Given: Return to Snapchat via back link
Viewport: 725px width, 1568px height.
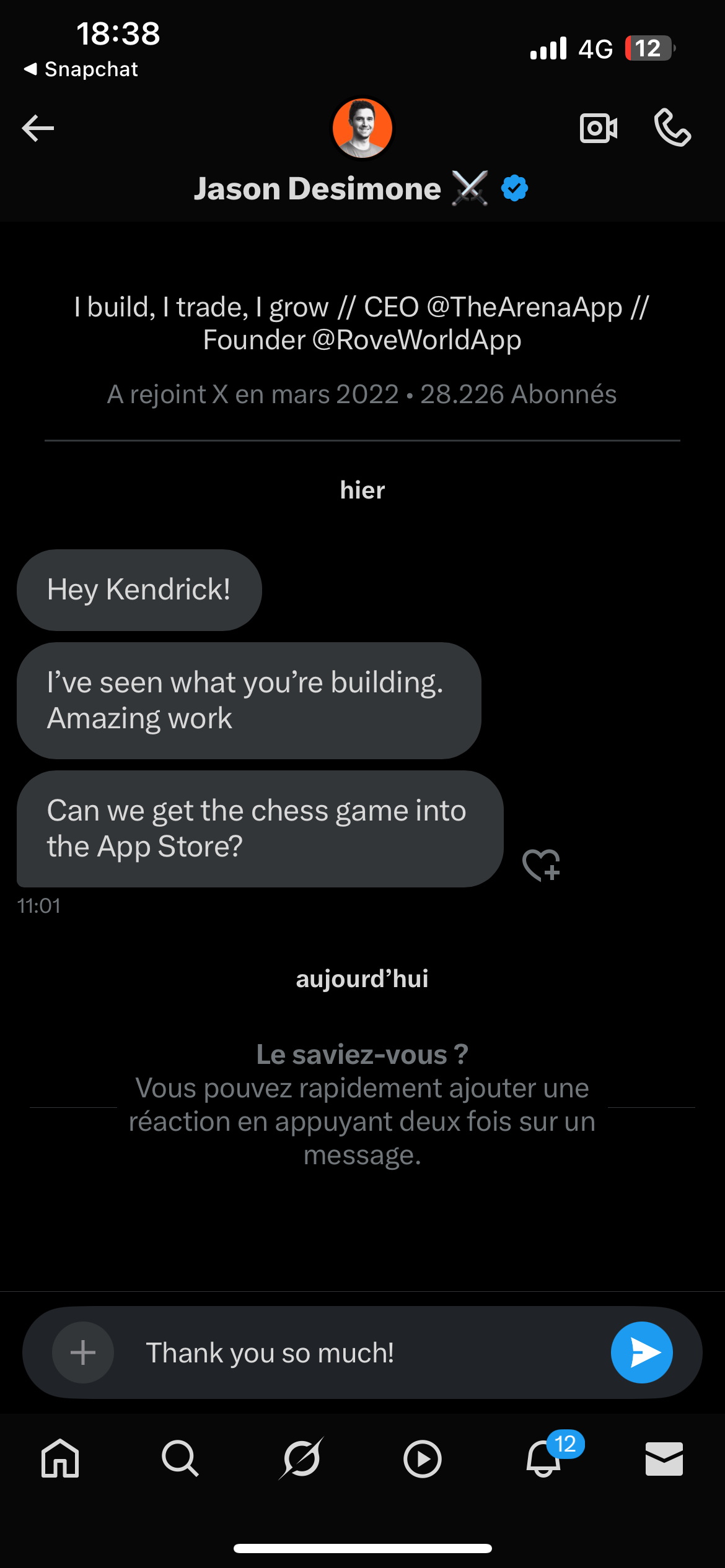Looking at the screenshot, I should 81,69.
